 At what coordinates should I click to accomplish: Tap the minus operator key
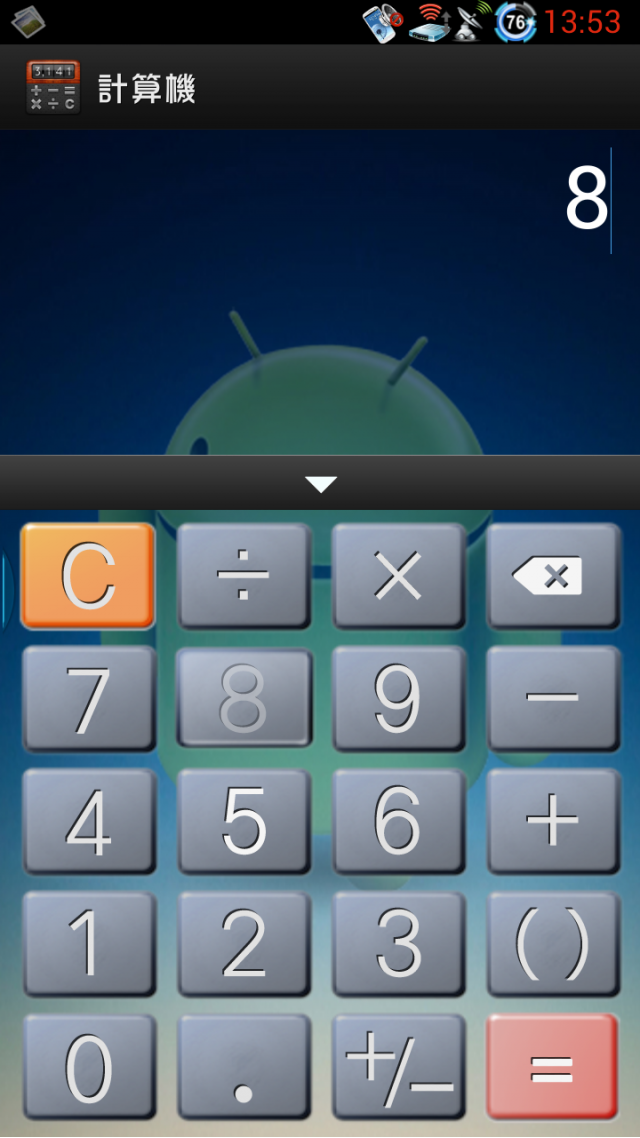coord(553,699)
